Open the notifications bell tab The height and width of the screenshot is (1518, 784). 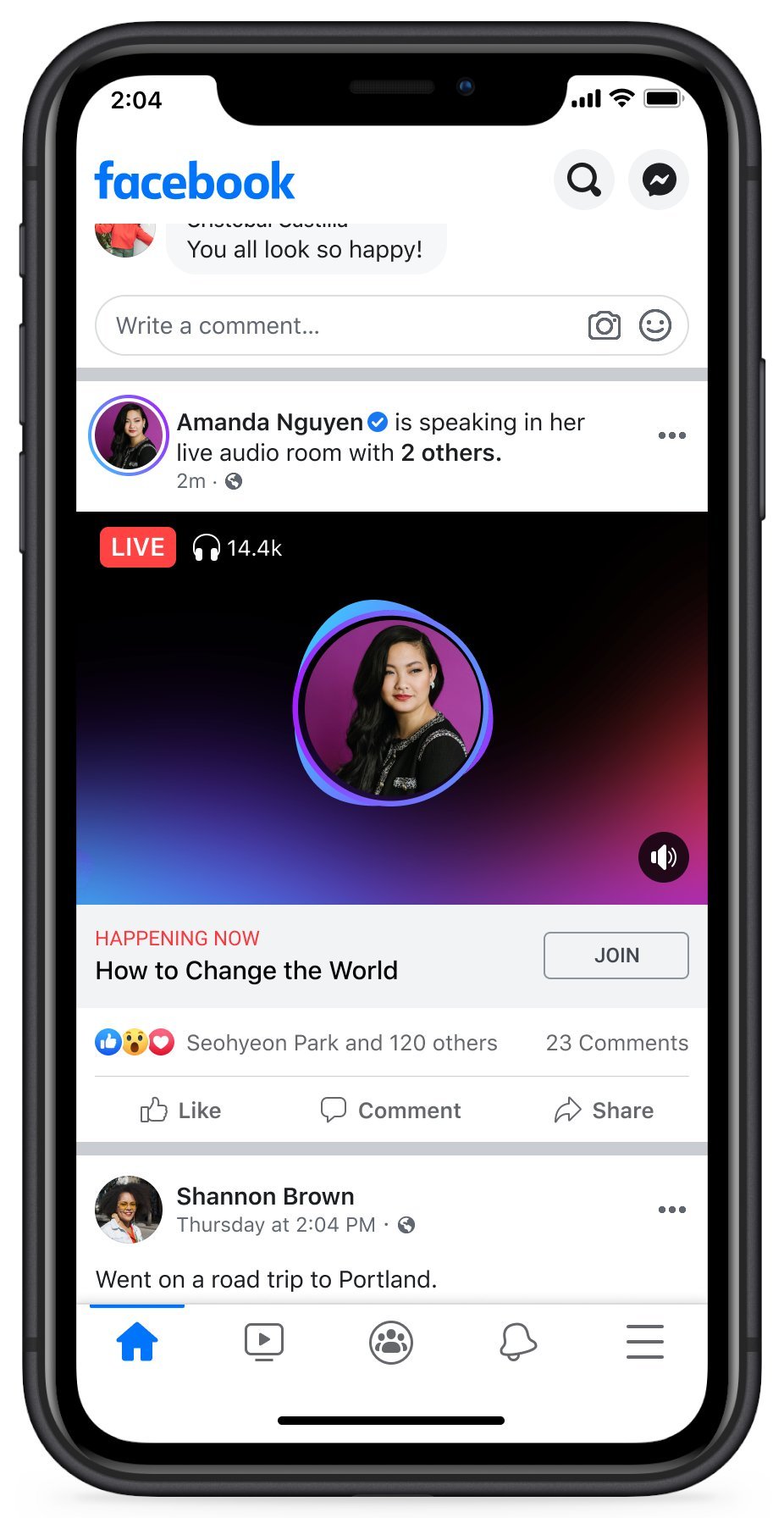click(x=518, y=1342)
